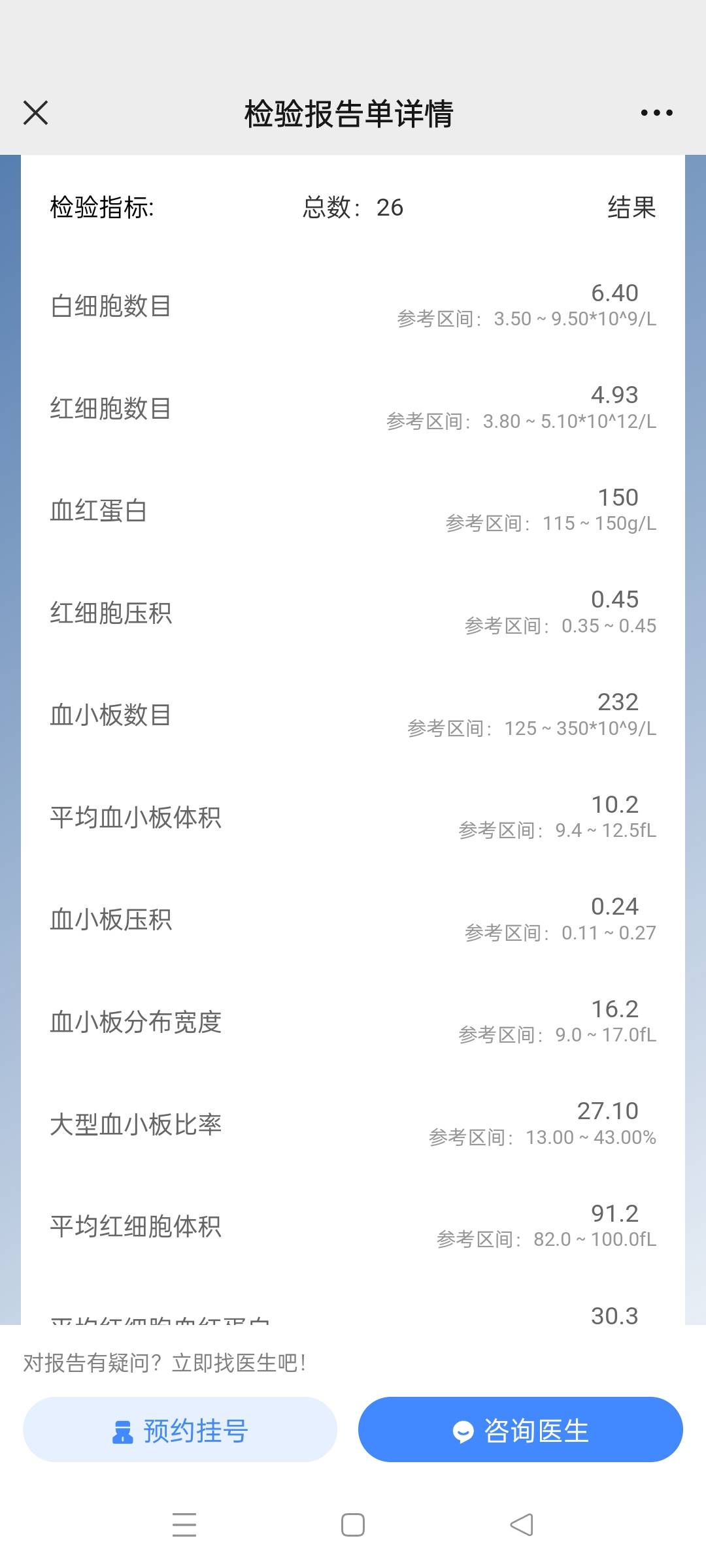Image resolution: width=706 pixels, height=1568 pixels.
Task: Tap the Android home navigation icon
Action: (352, 1524)
